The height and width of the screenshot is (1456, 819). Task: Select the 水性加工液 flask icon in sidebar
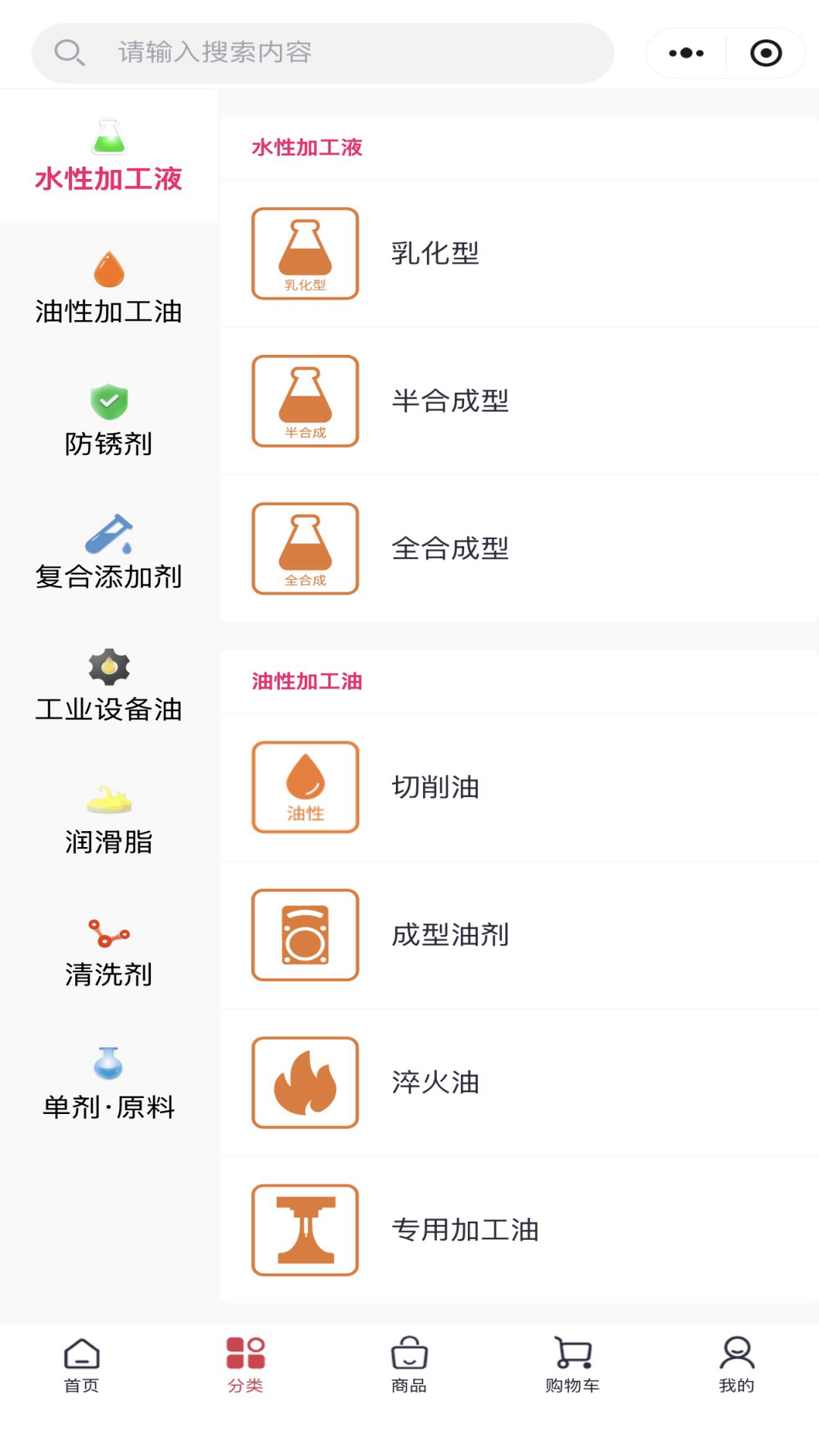(x=108, y=136)
